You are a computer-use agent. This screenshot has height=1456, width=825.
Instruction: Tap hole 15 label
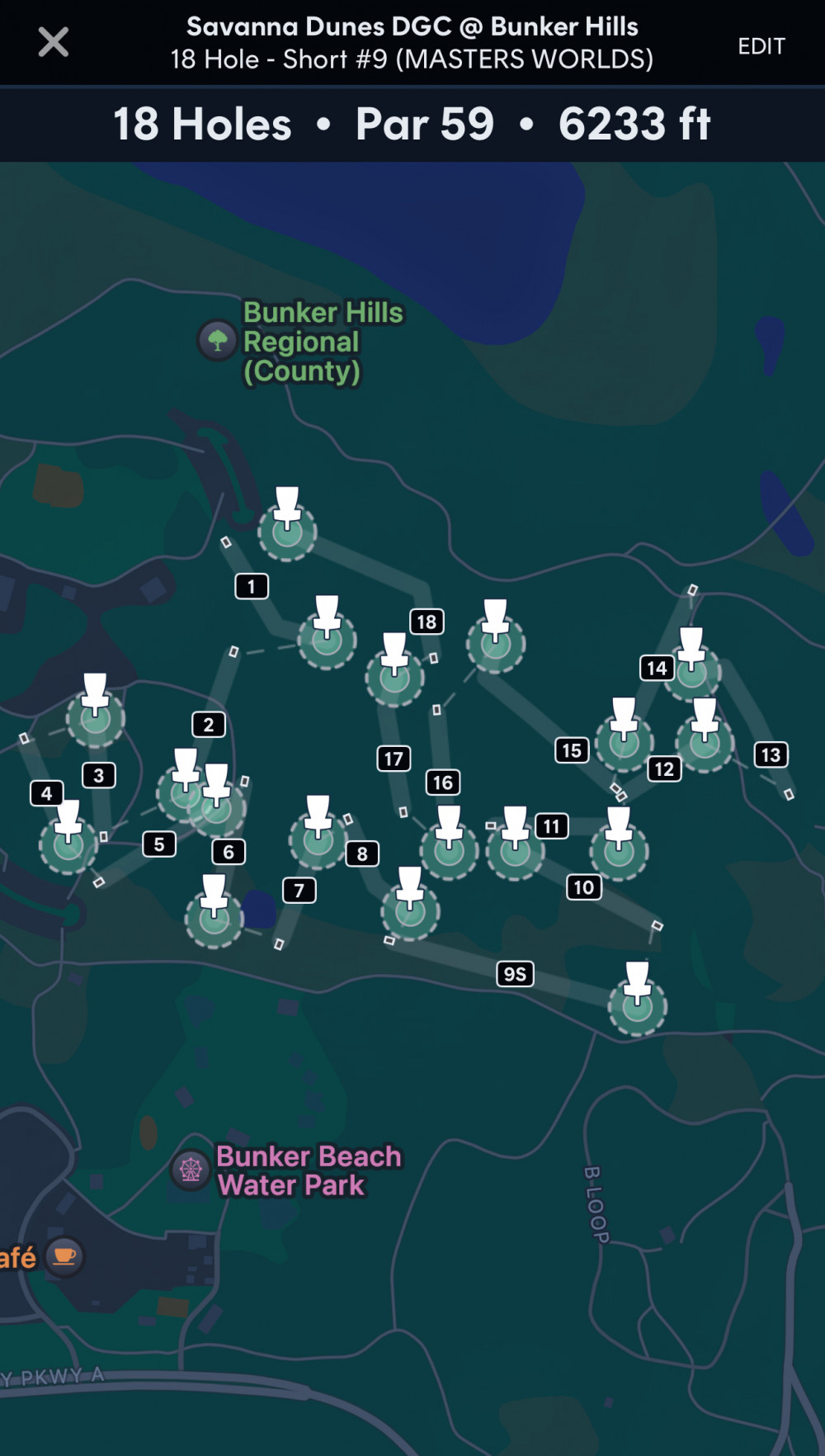(572, 750)
